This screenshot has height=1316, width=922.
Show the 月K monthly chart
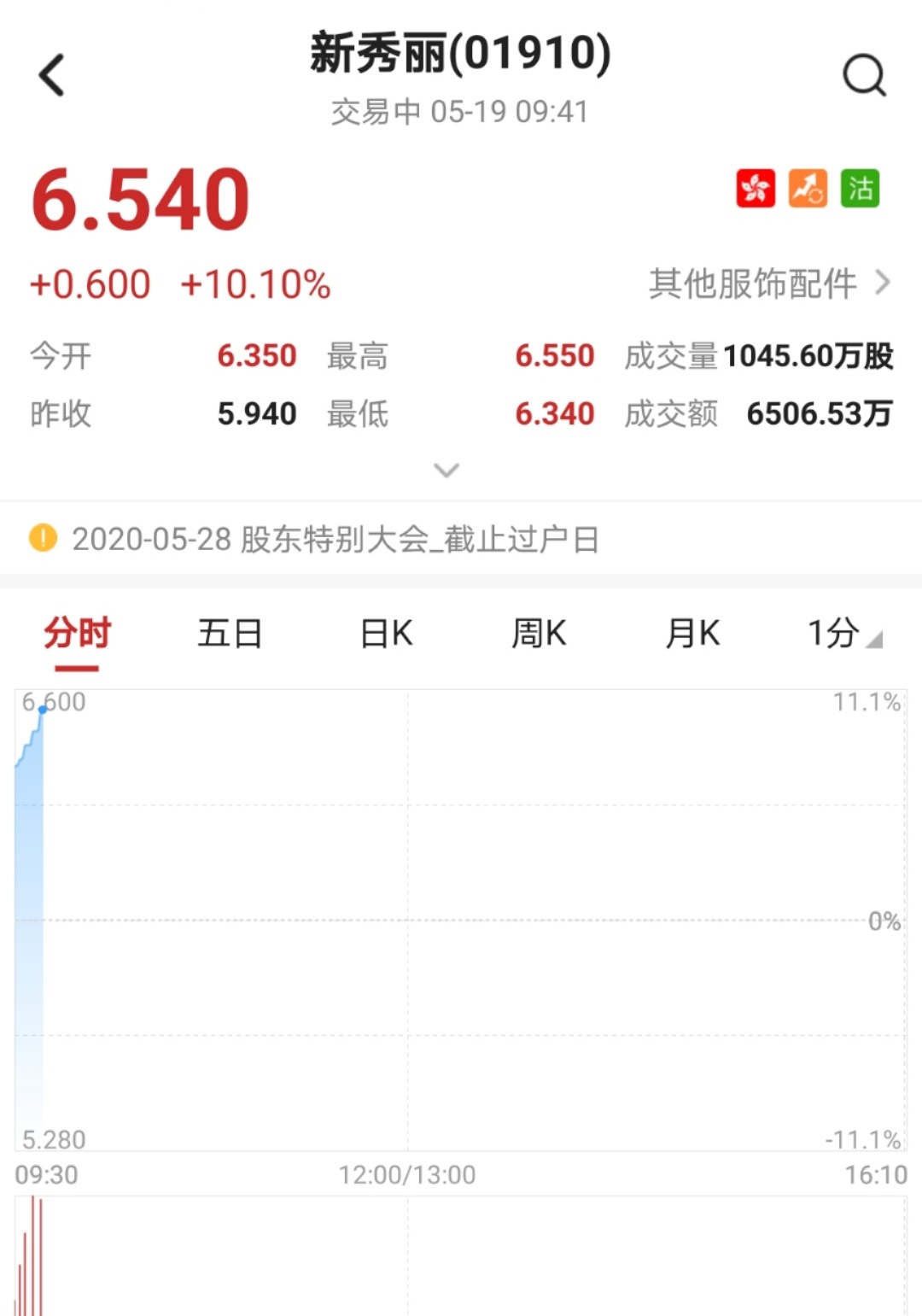coord(692,634)
